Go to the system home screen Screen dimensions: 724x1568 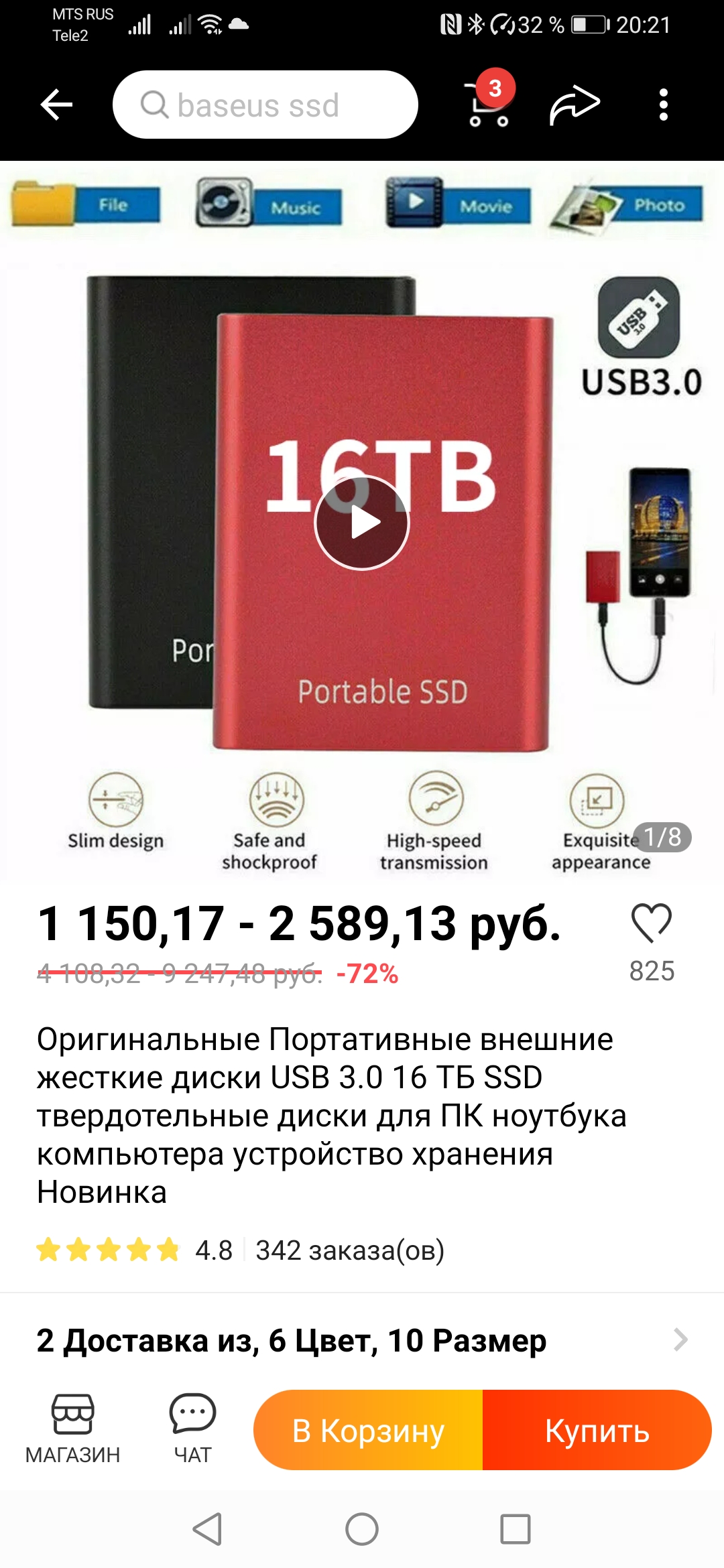[362, 1529]
